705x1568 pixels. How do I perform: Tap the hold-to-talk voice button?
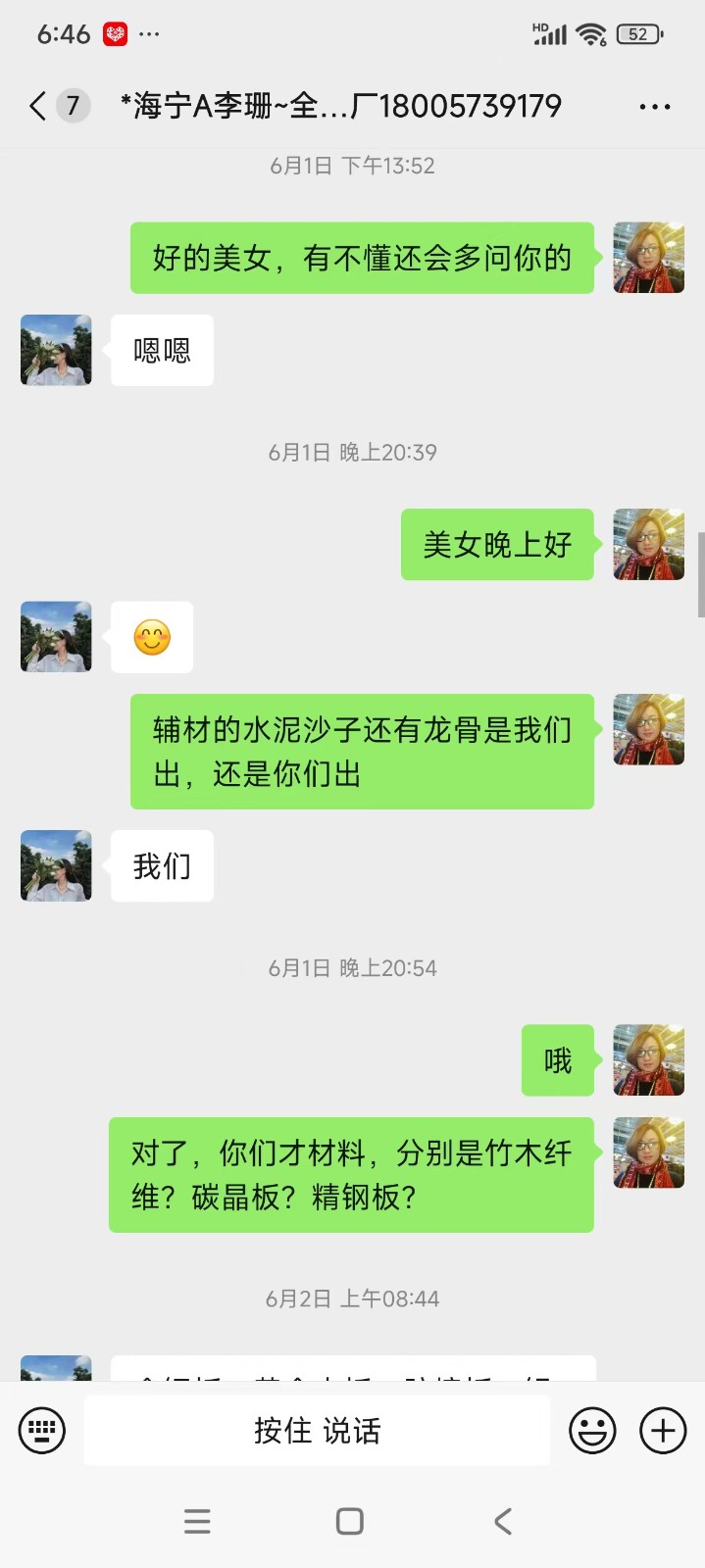pyautogui.click(x=317, y=1431)
